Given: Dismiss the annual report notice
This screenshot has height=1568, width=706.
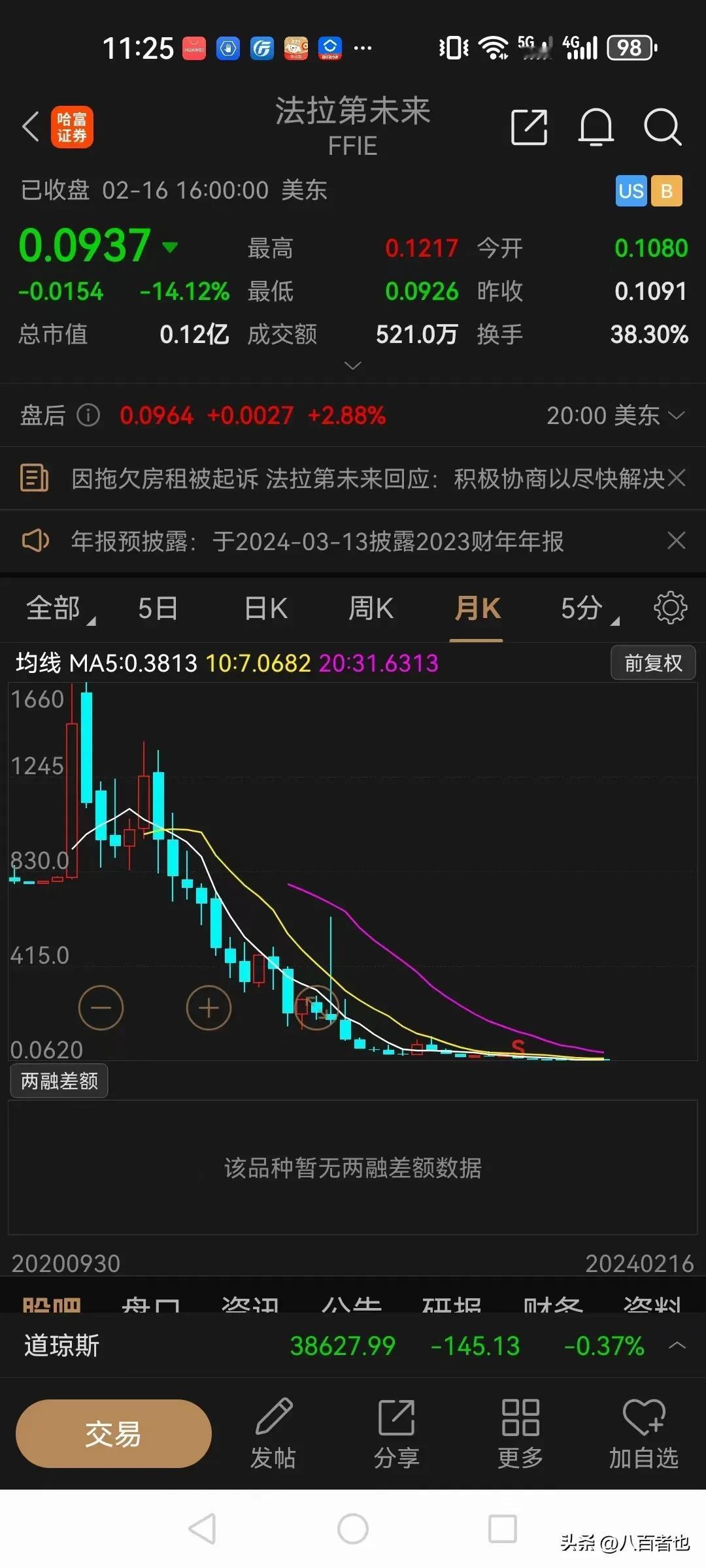Looking at the screenshot, I should click(x=677, y=541).
